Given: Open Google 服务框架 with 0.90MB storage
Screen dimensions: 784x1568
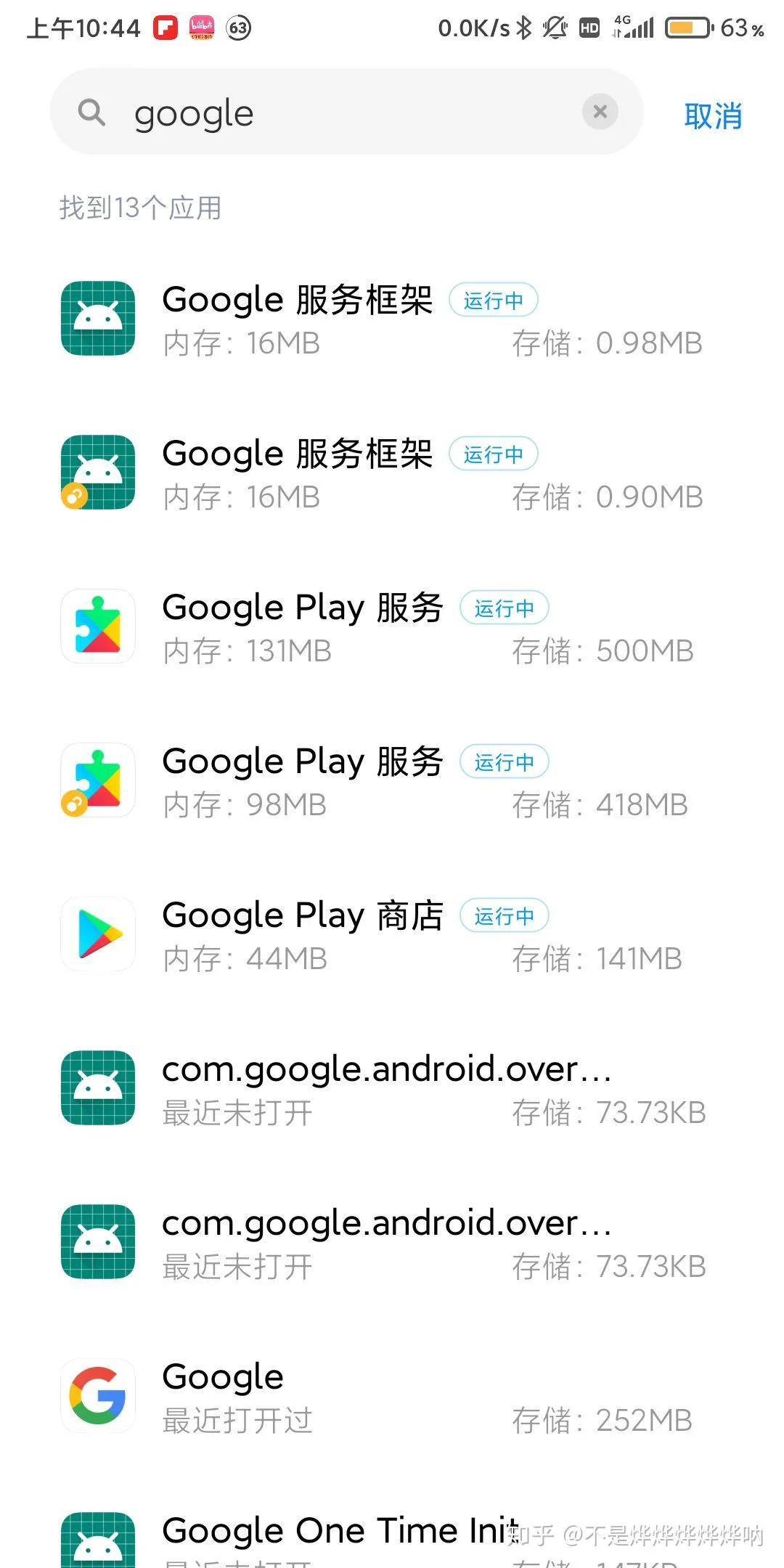Looking at the screenshot, I should (392, 473).
